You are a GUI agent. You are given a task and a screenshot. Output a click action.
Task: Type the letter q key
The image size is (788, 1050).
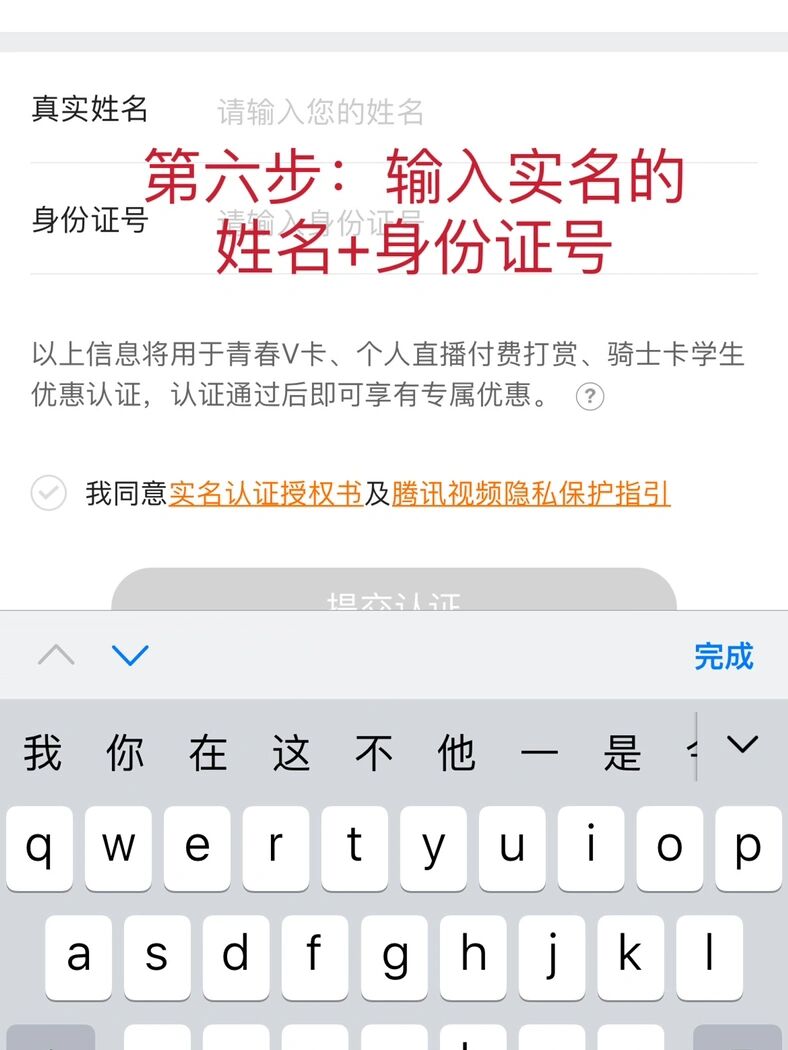(x=39, y=848)
